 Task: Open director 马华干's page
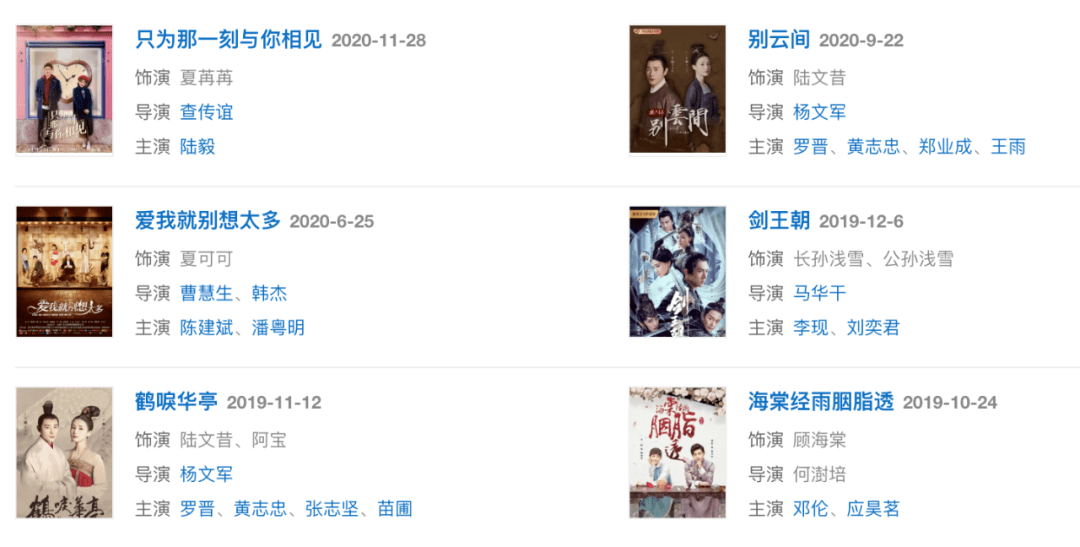point(819,293)
